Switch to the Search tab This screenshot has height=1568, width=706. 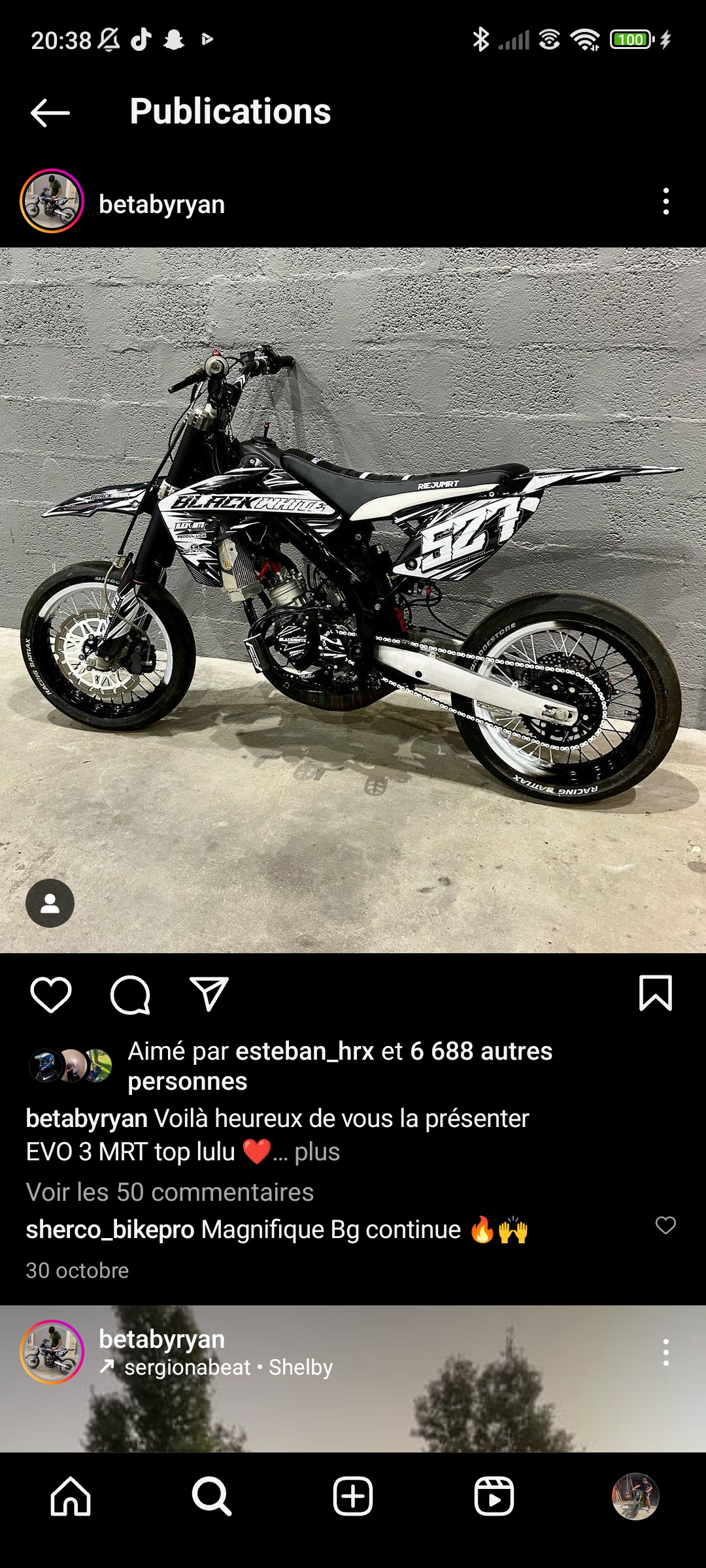pyautogui.click(x=212, y=1496)
